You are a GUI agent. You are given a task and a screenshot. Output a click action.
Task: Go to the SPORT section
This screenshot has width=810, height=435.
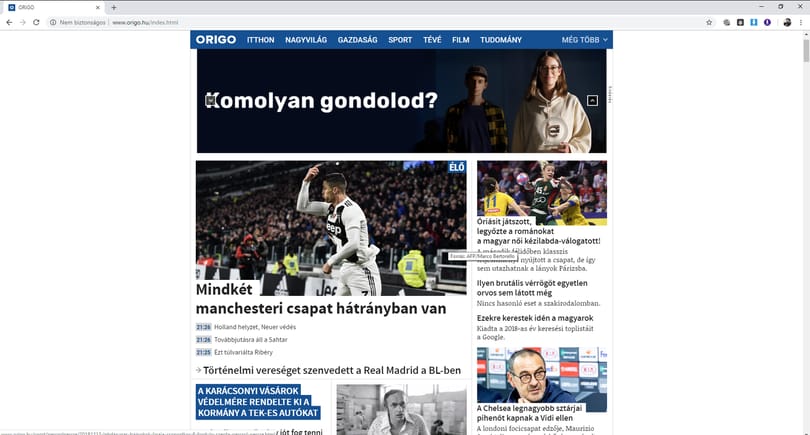[400, 40]
